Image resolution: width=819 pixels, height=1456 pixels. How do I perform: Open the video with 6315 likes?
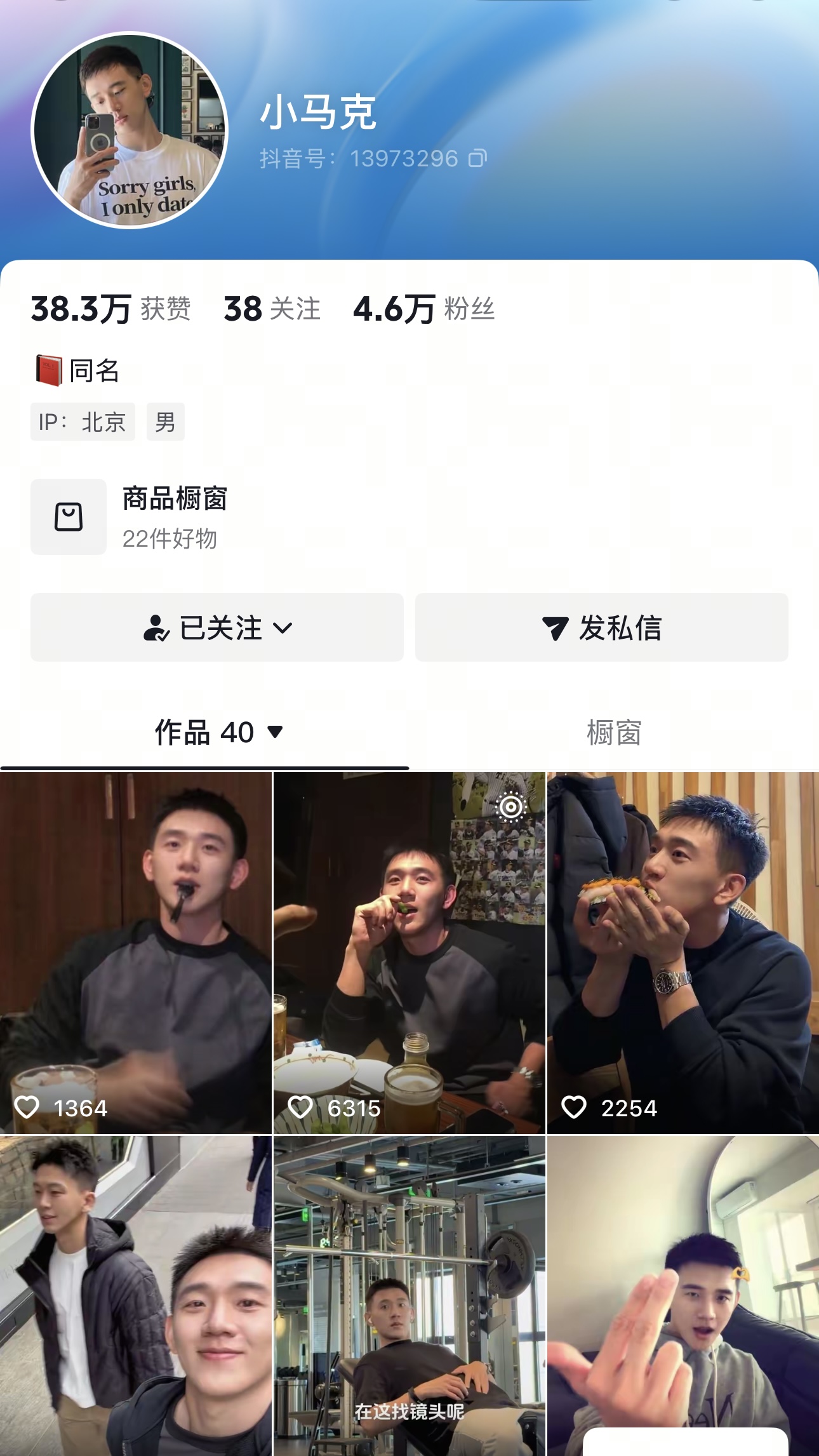(409, 952)
